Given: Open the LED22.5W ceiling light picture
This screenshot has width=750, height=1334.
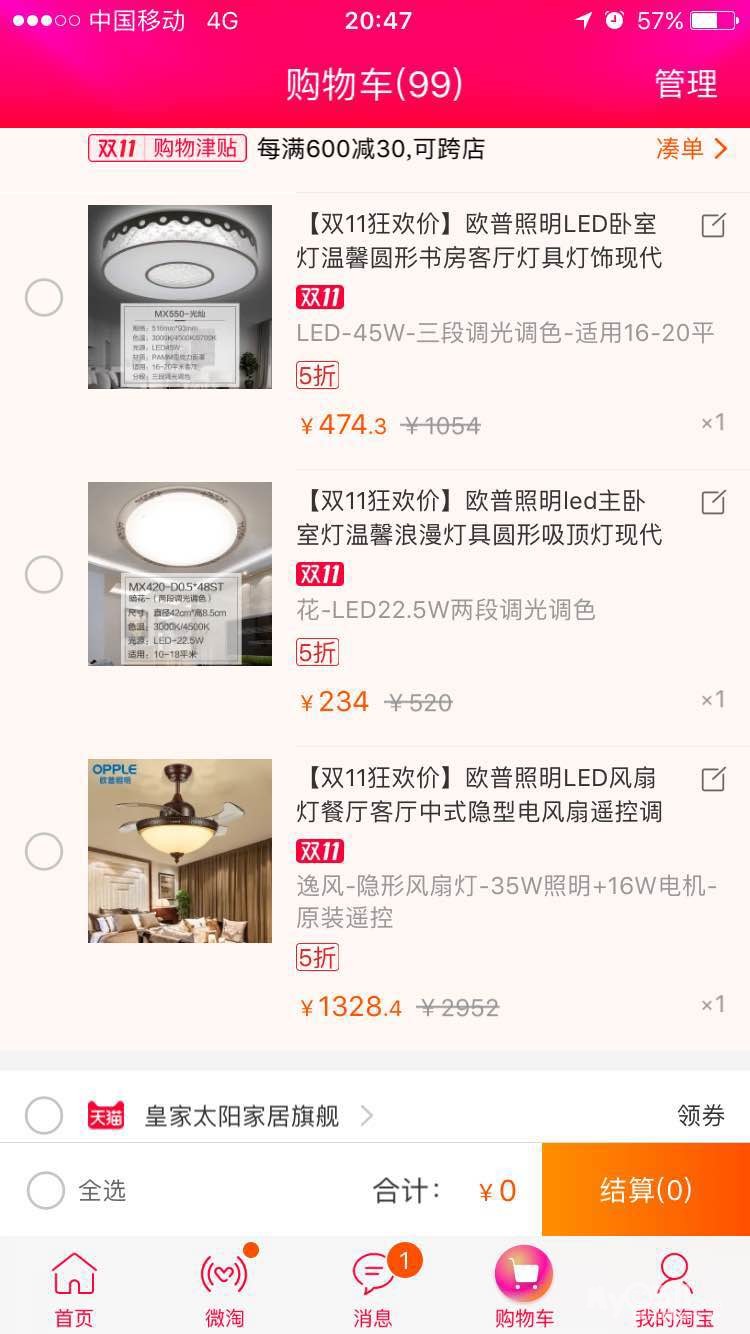Looking at the screenshot, I should point(180,574).
